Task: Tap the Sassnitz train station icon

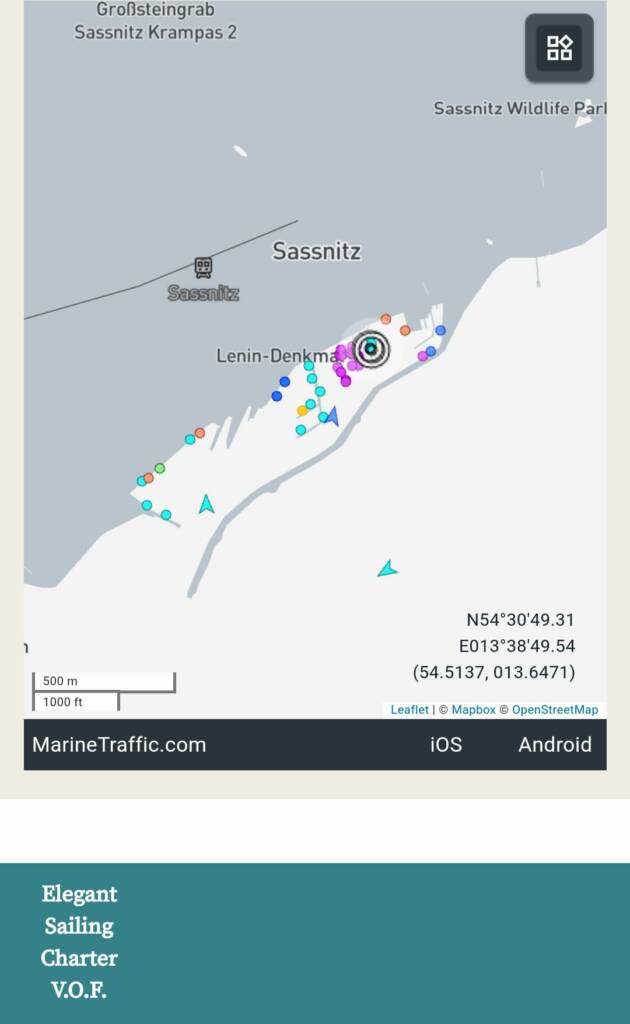Action: (204, 267)
